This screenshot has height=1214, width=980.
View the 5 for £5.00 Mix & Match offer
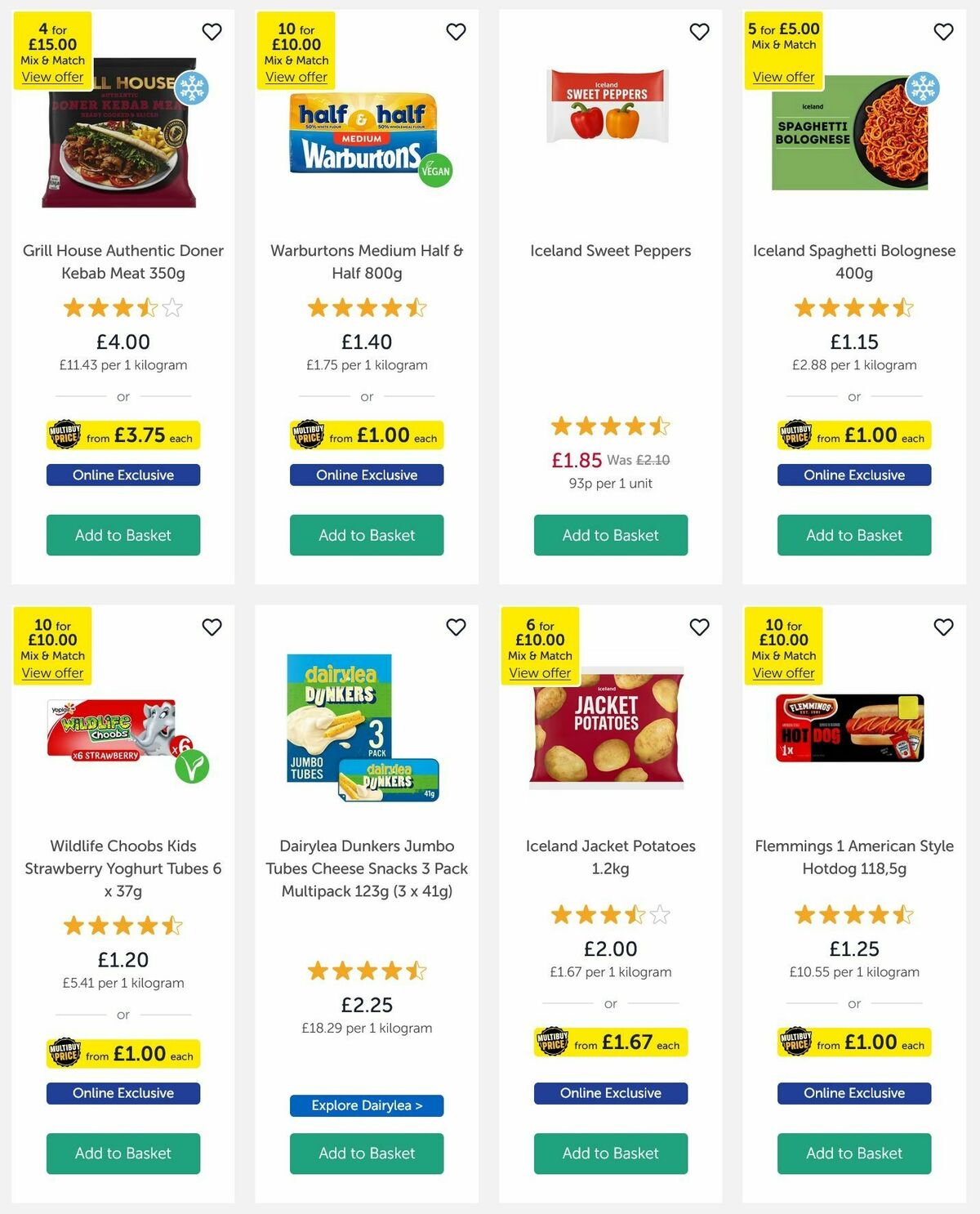(x=783, y=77)
